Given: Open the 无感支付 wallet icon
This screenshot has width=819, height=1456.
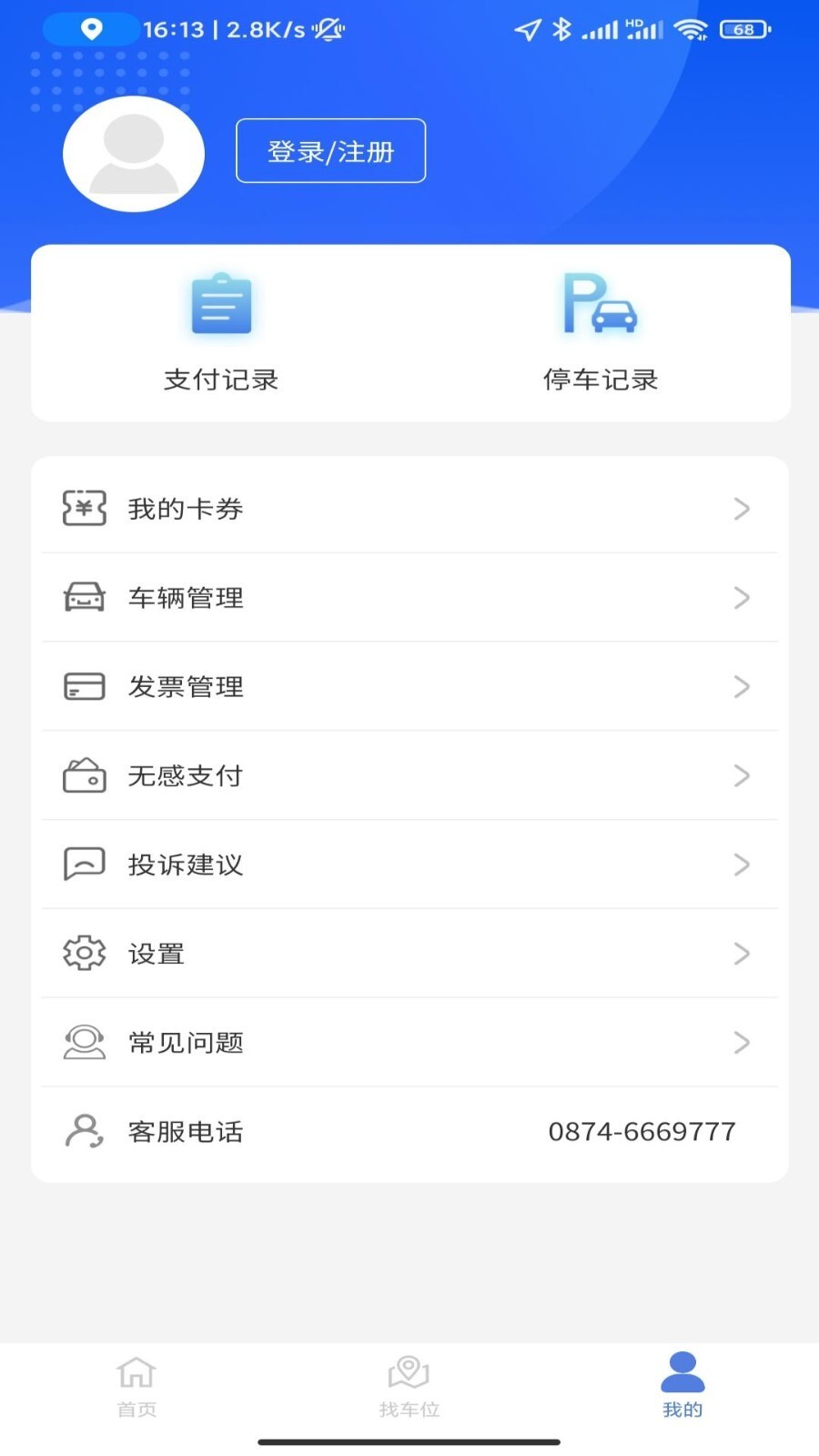Looking at the screenshot, I should click(84, 775).
